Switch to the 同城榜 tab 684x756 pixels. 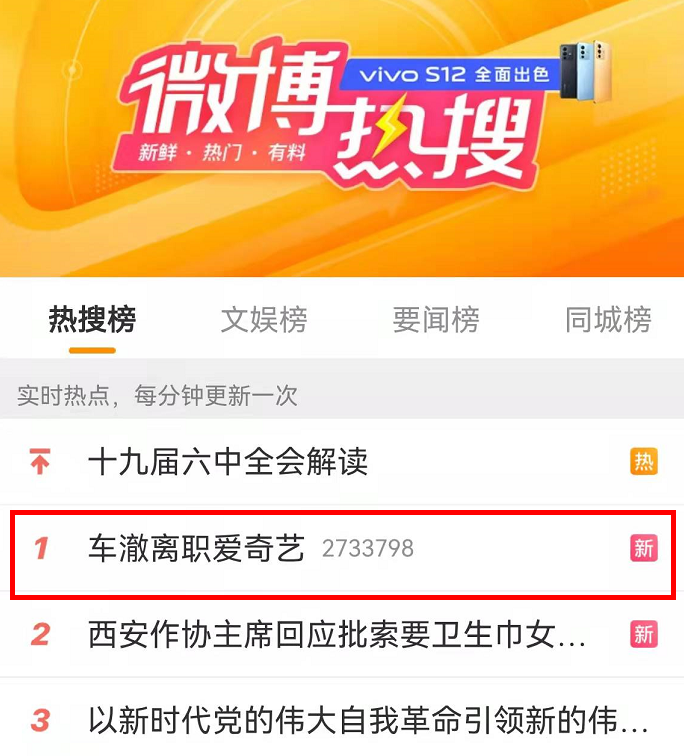(x=608, y=320)
